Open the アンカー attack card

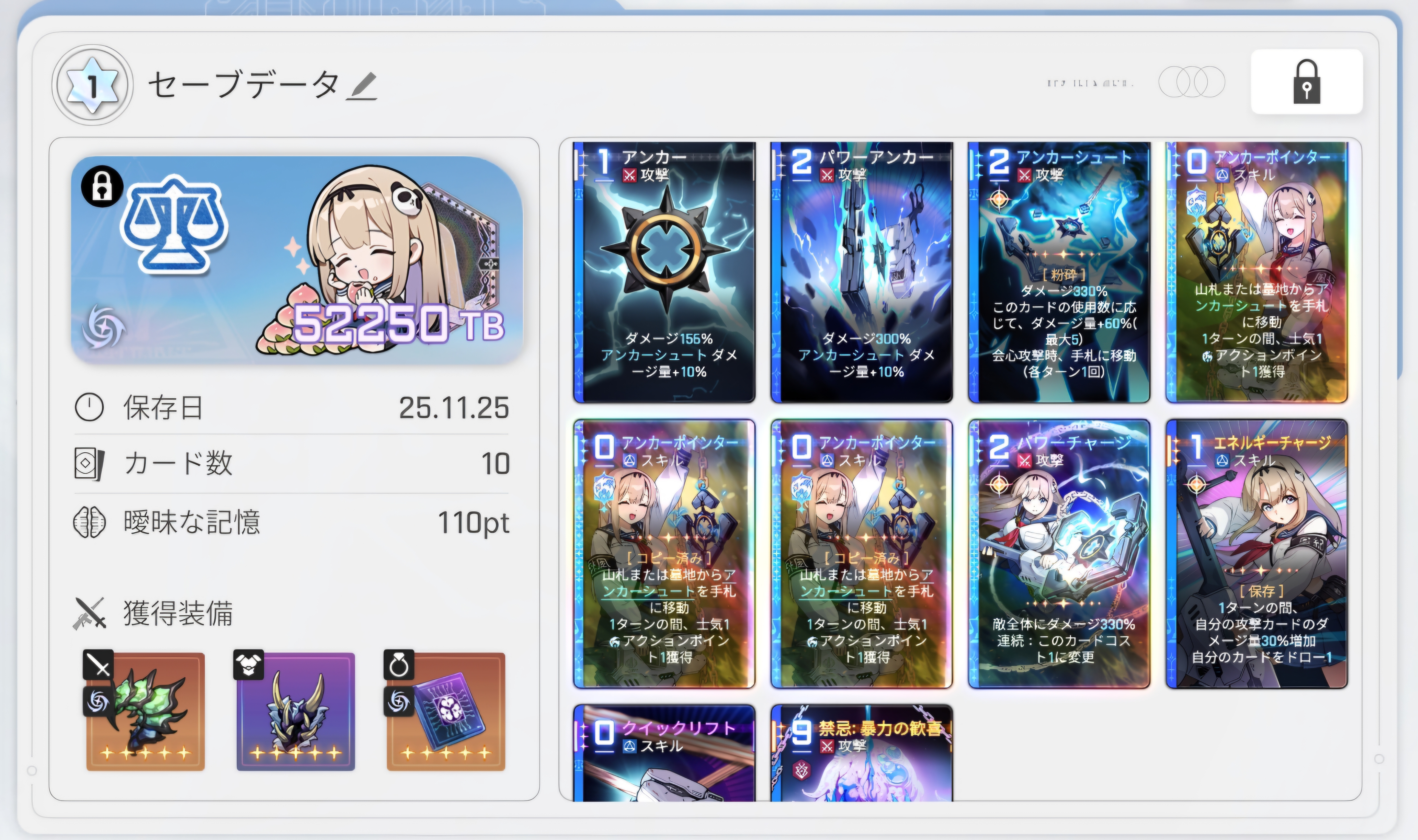664,272
